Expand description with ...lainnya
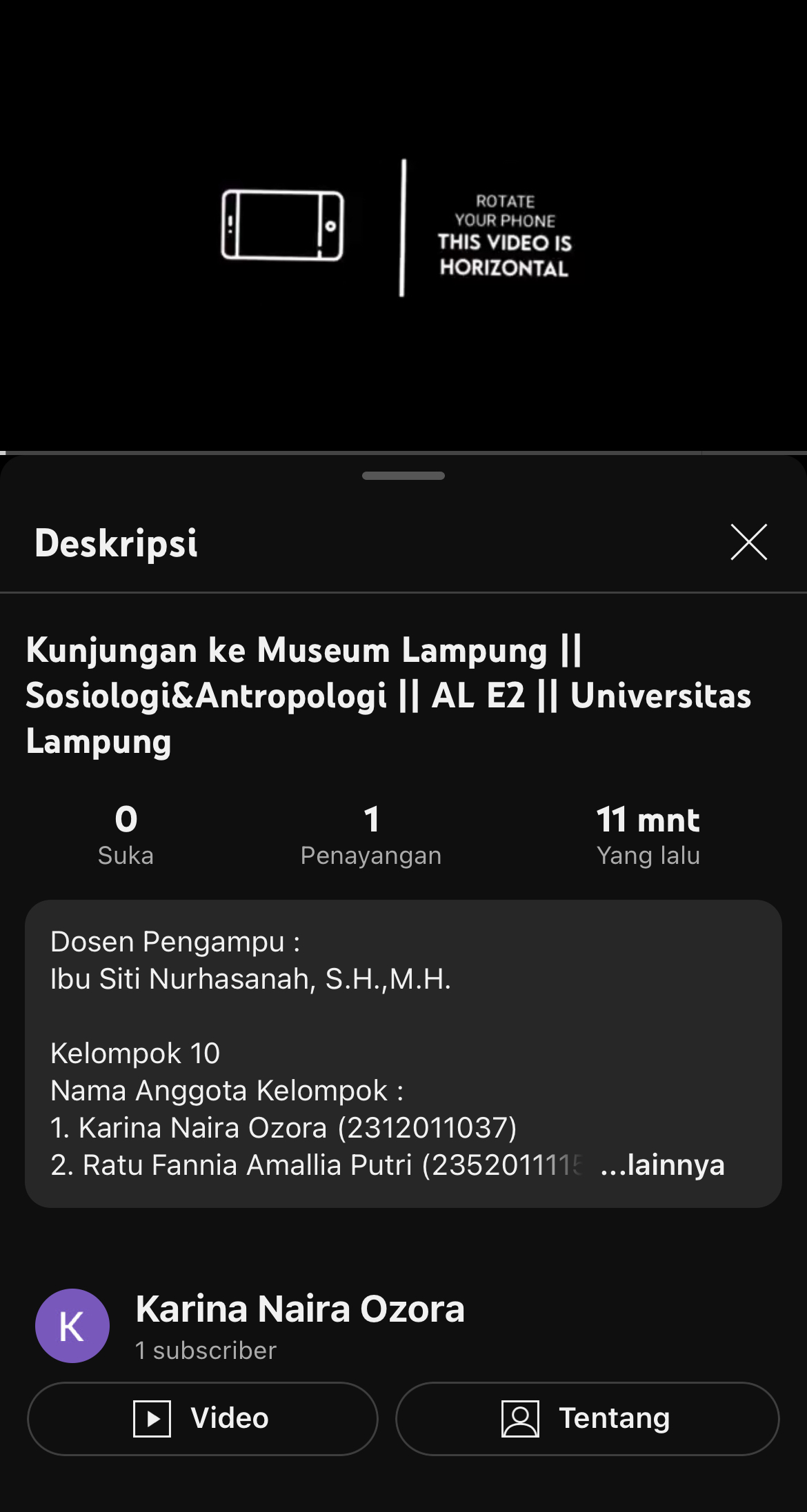The height and width of the screenshot is (1512, 807). click(662, 1165)
